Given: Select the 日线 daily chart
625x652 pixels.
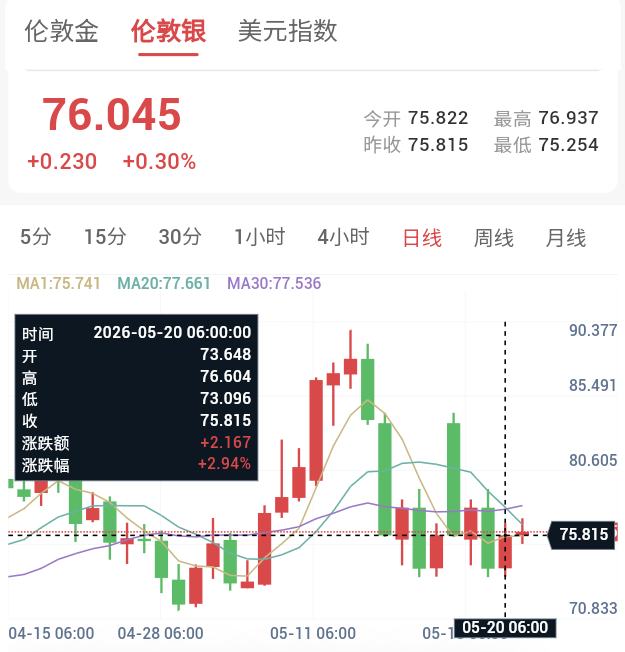Looking at the screenshot, I should click(x=422, y=238).
